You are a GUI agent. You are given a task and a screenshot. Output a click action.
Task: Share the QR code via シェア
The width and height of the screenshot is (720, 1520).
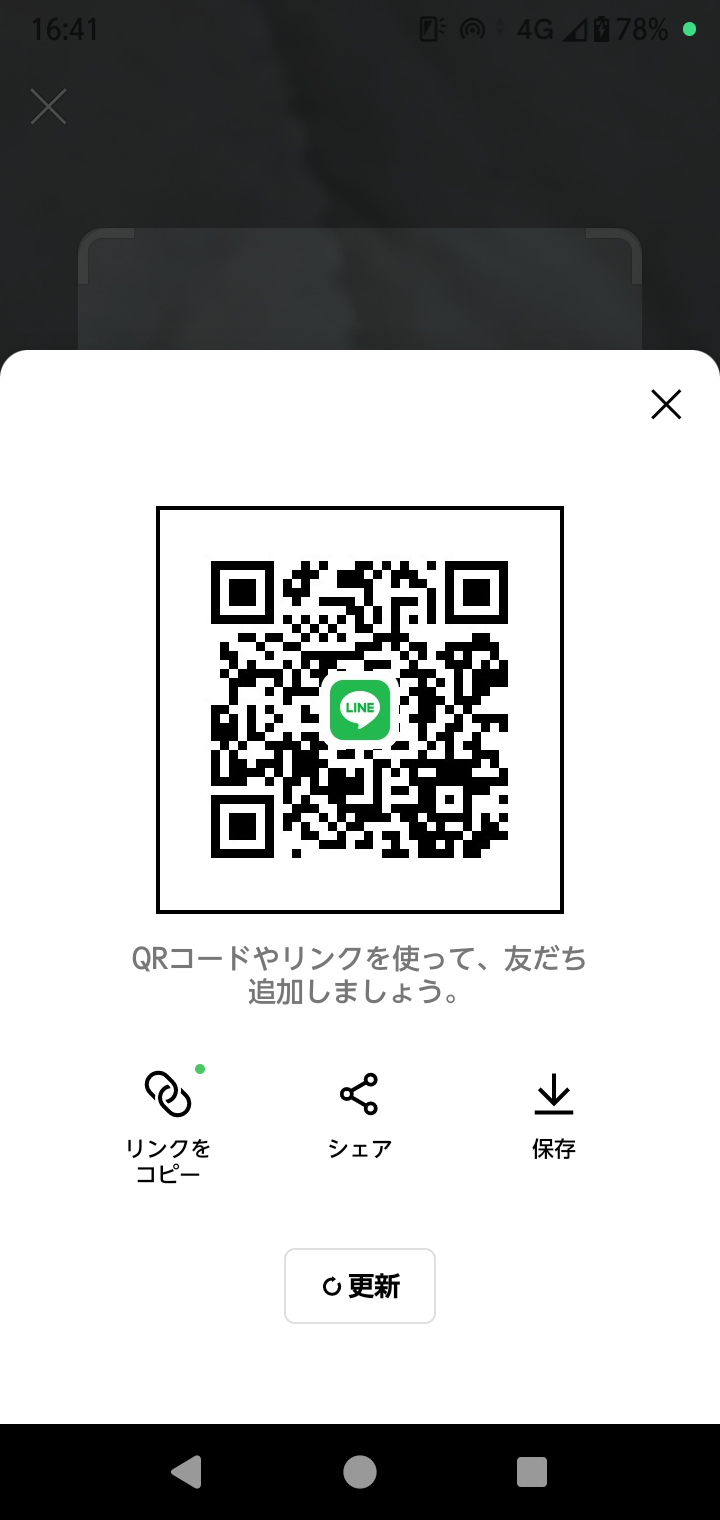[x=360, y=1114]
